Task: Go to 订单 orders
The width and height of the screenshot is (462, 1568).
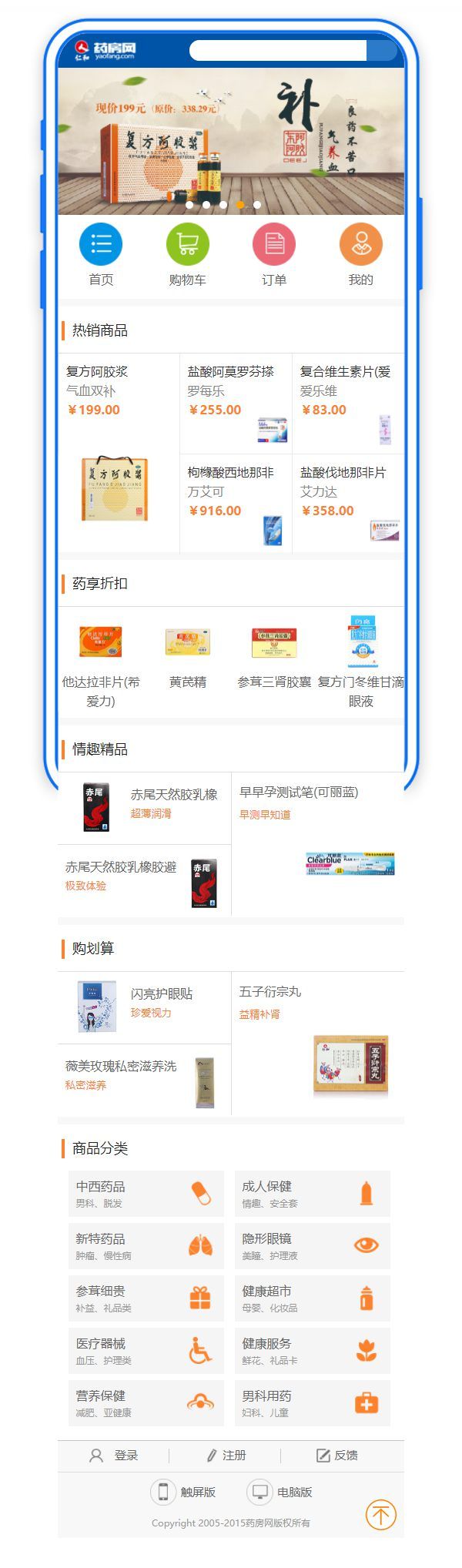Action: 274,254
